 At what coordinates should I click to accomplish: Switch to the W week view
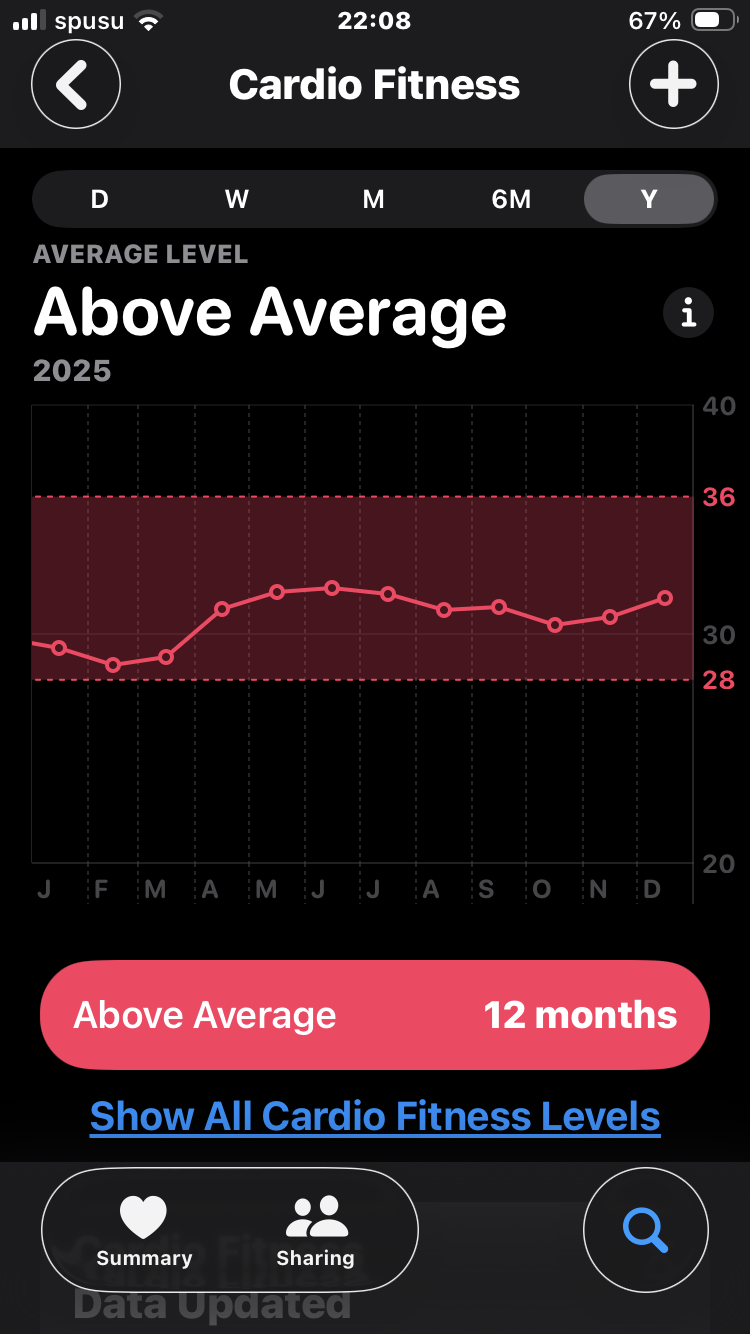(x=237, y=199)
